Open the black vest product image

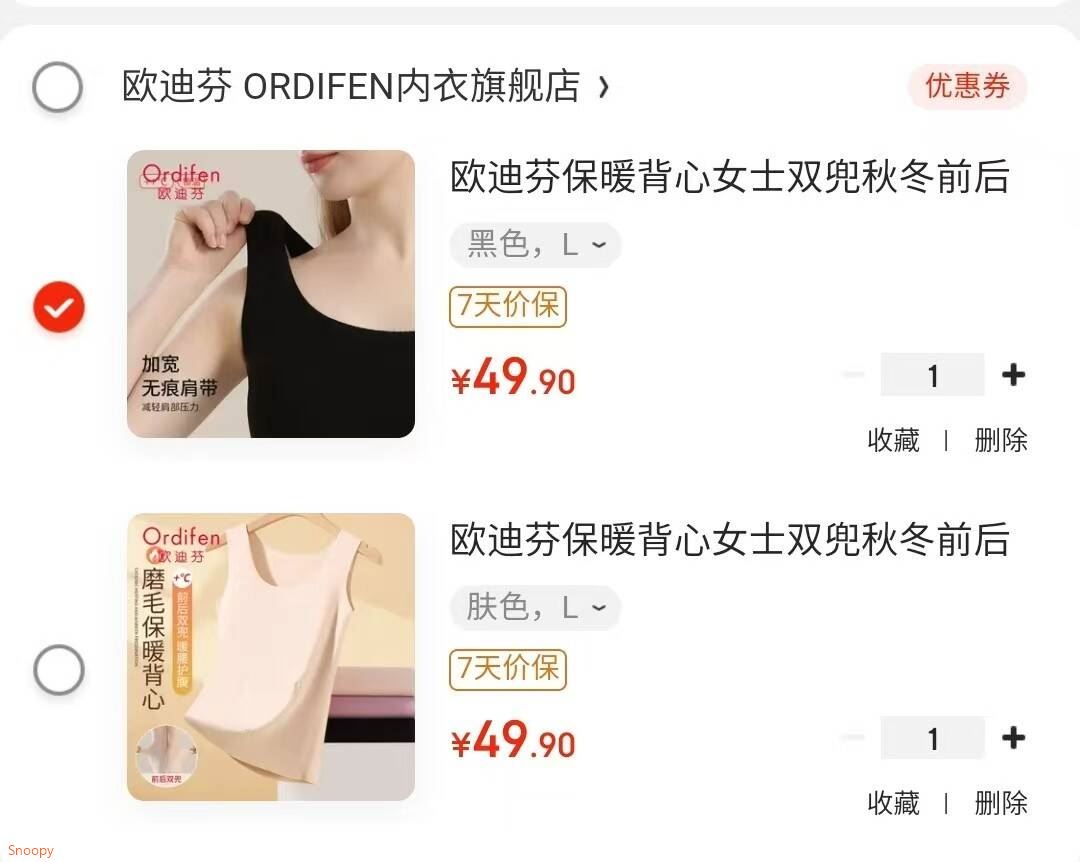(x=271, y=294)
